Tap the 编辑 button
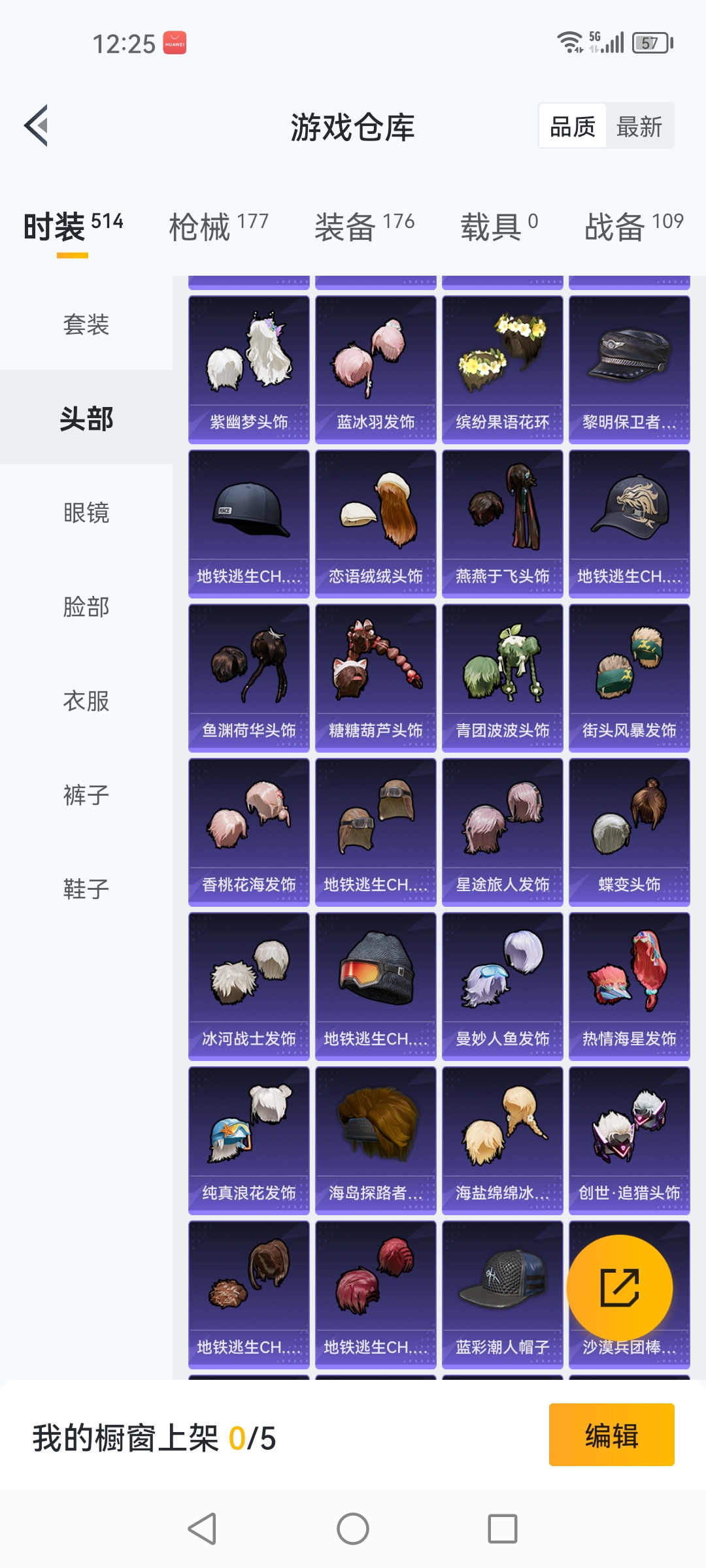 [611, 1435]
